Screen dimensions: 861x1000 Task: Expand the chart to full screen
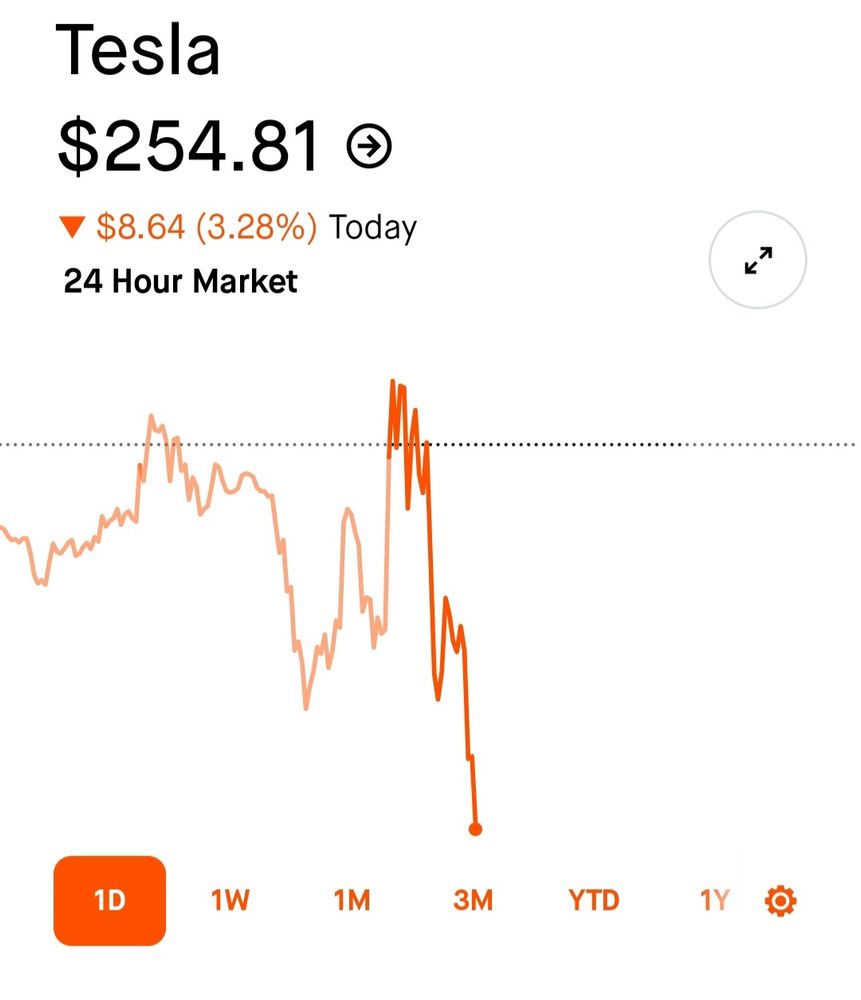click(x=758, y=260)
